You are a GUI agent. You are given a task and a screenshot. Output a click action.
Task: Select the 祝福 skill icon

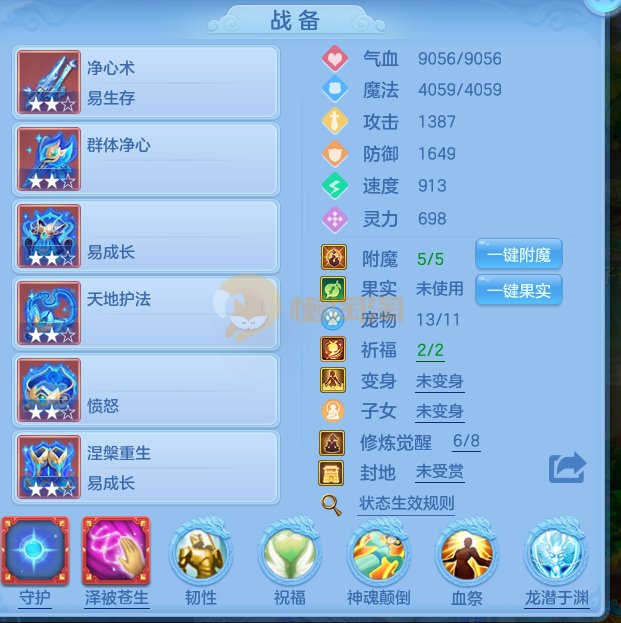click(289, 553)
